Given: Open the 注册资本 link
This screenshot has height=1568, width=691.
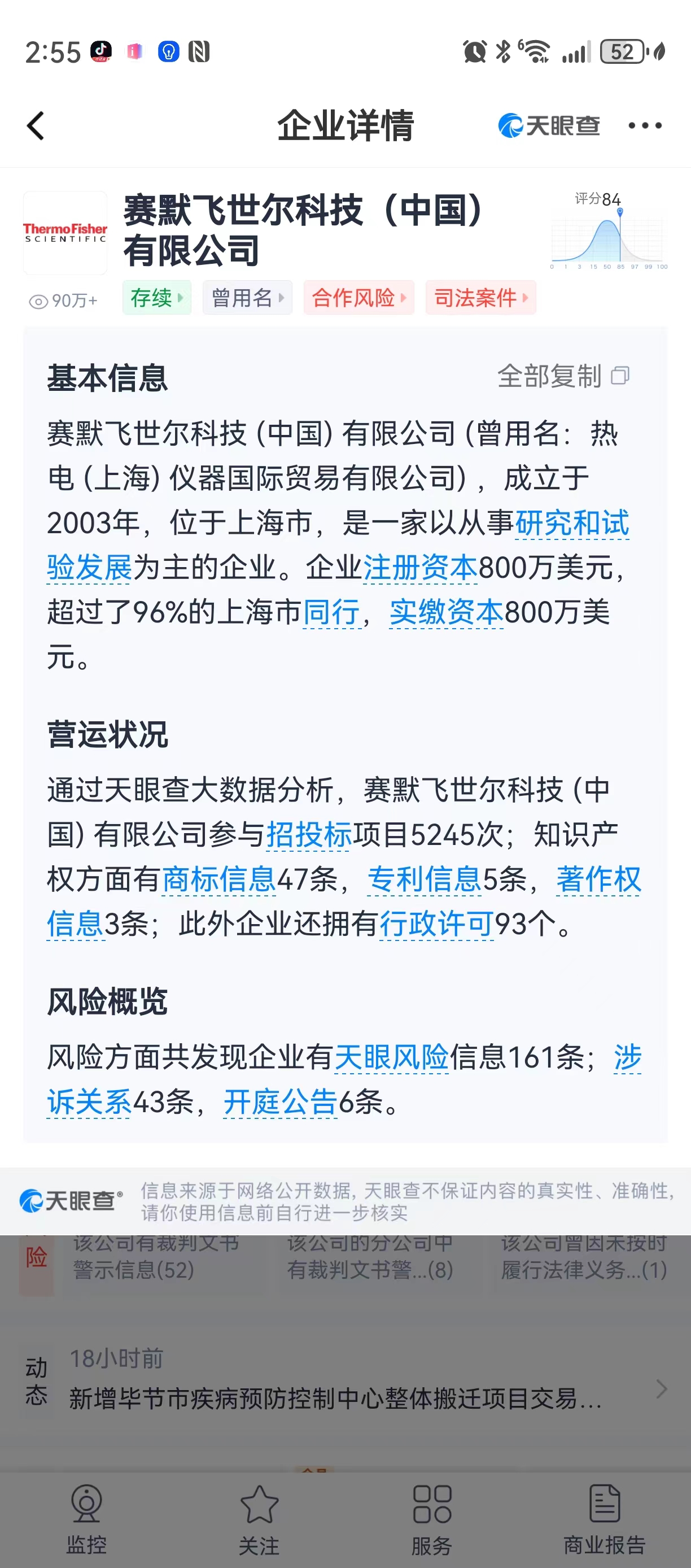Looking at the screenshot, I should 421,567.
